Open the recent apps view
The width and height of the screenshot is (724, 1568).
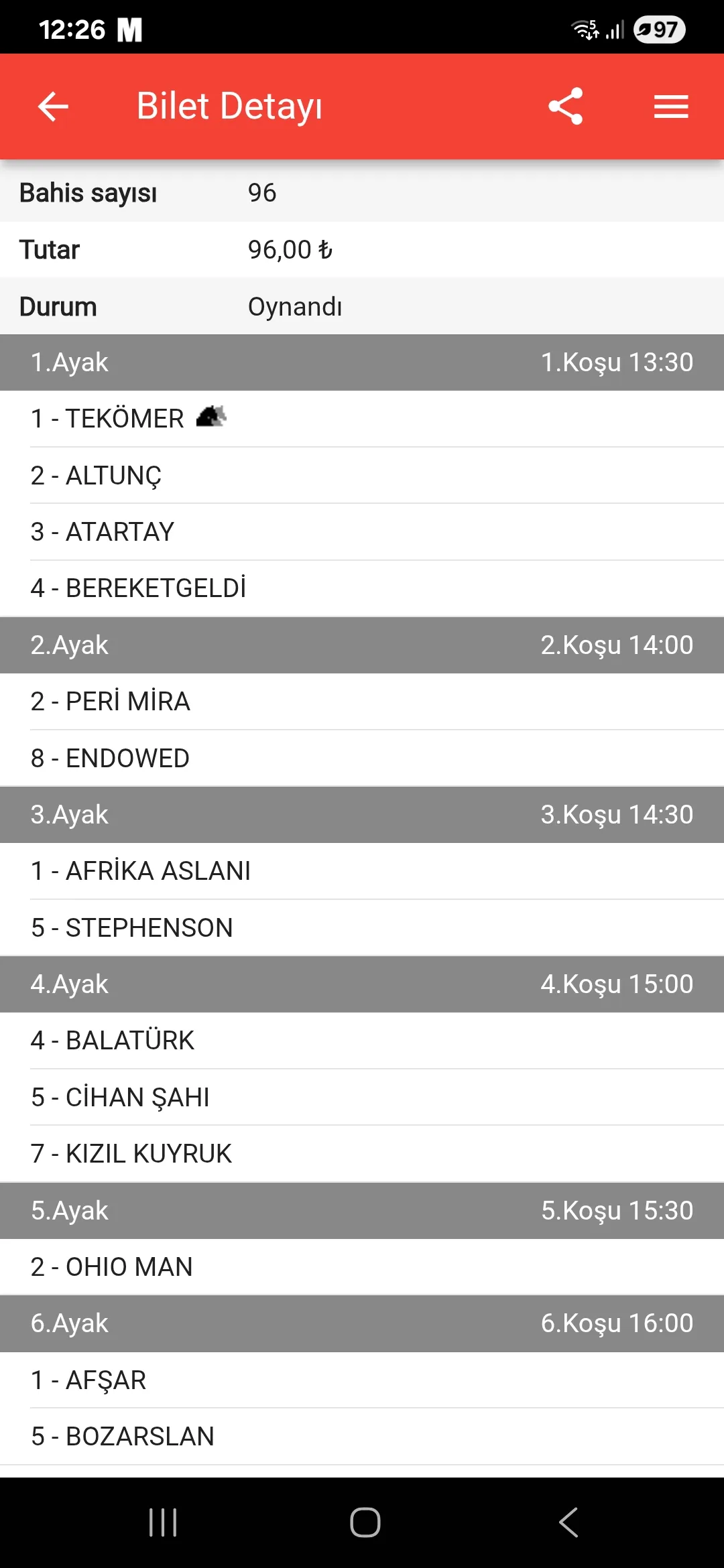click(163, 1522)
